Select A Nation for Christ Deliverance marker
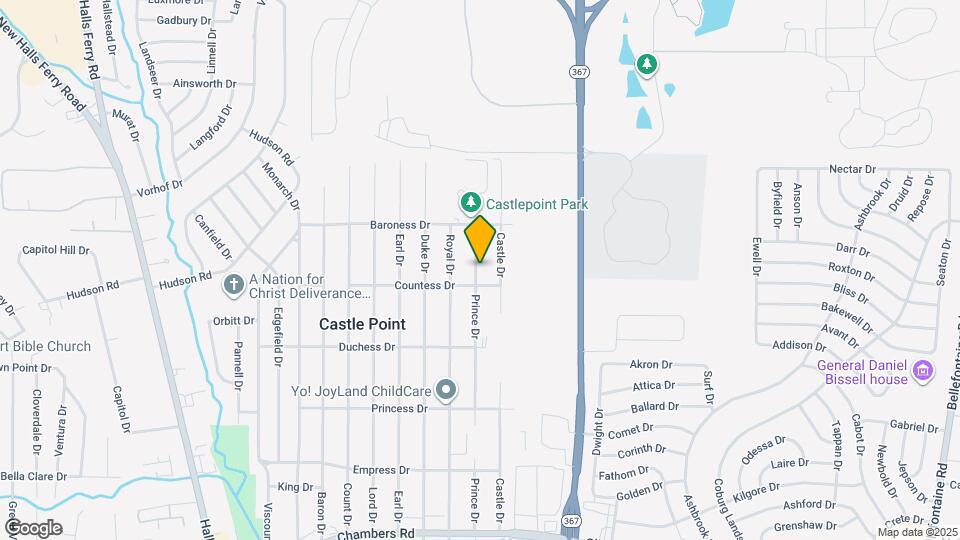Image resolution: width=960 pixels, height=540 pixels. coord(233,285)
